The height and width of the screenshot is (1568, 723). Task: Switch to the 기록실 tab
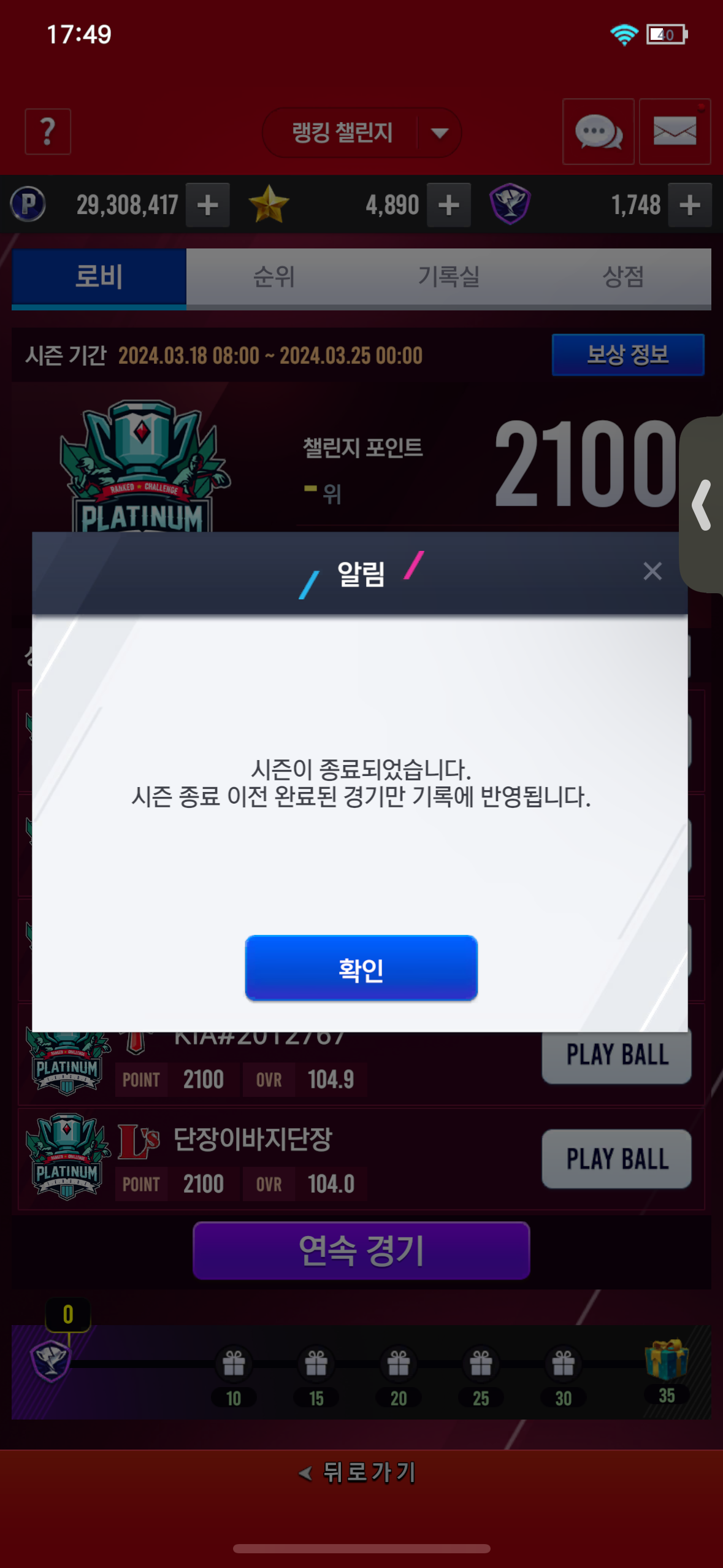[448, 277]
